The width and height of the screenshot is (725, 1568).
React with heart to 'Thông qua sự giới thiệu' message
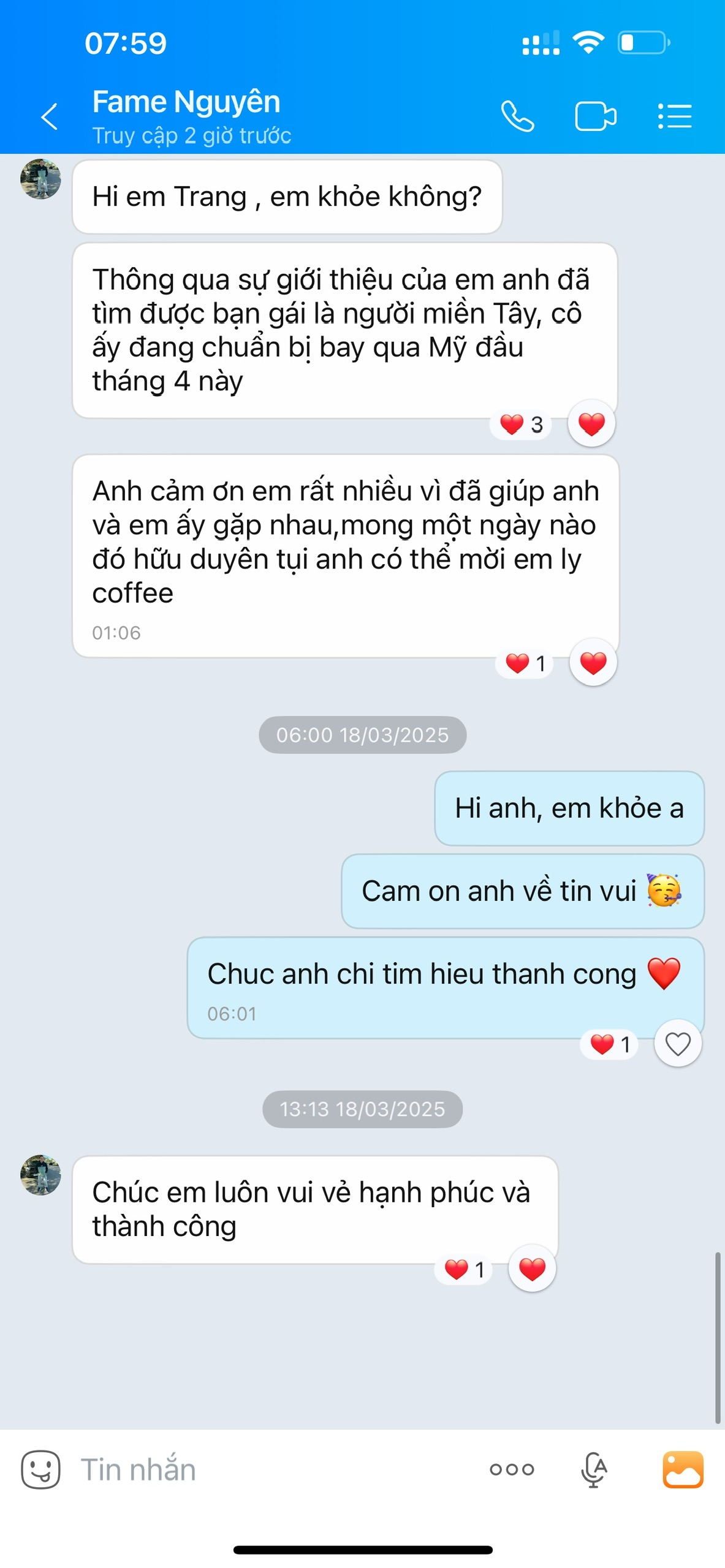[591, 424]
